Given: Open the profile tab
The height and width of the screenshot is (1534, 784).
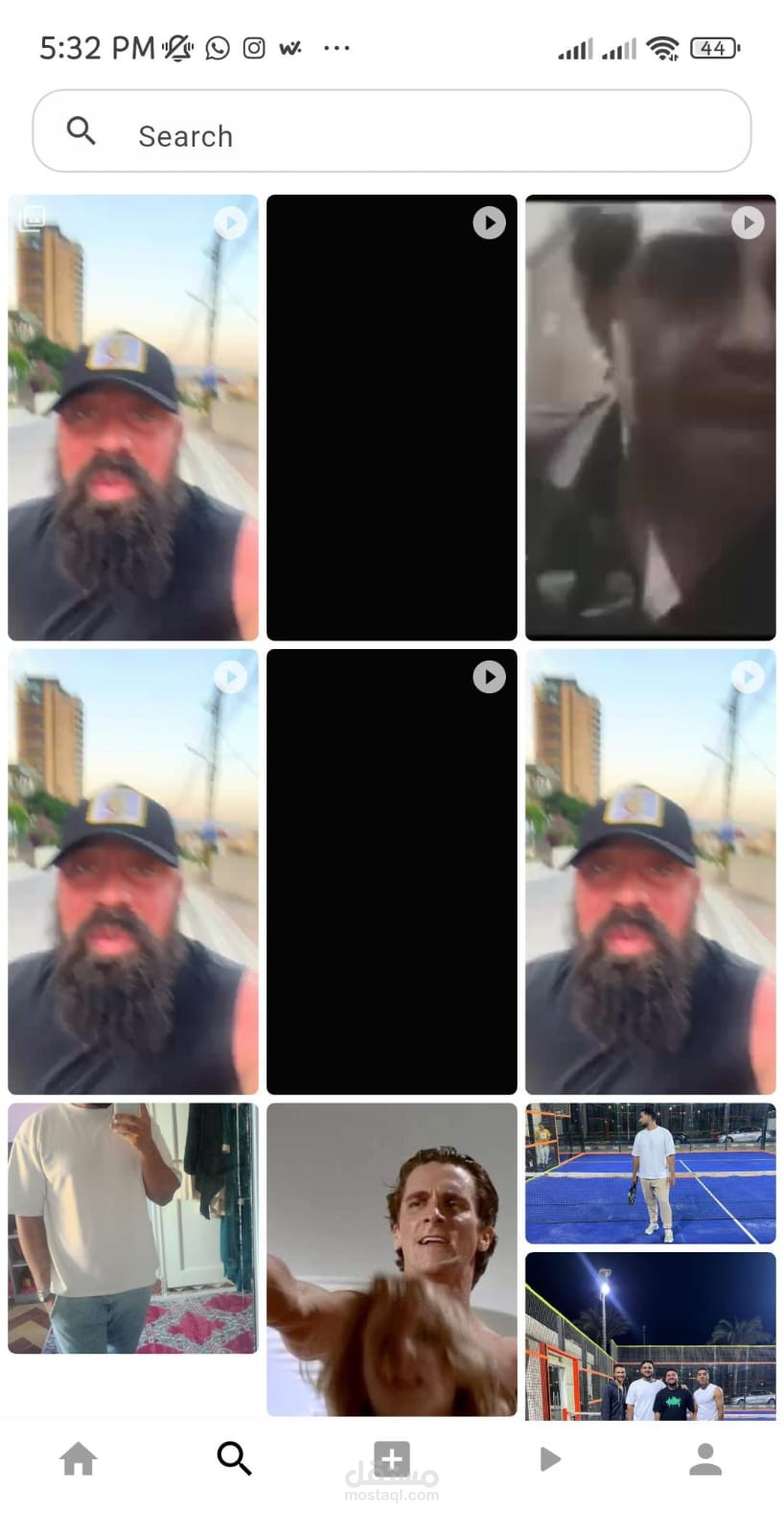Looking at the screenshot, I should [705, 1458].
